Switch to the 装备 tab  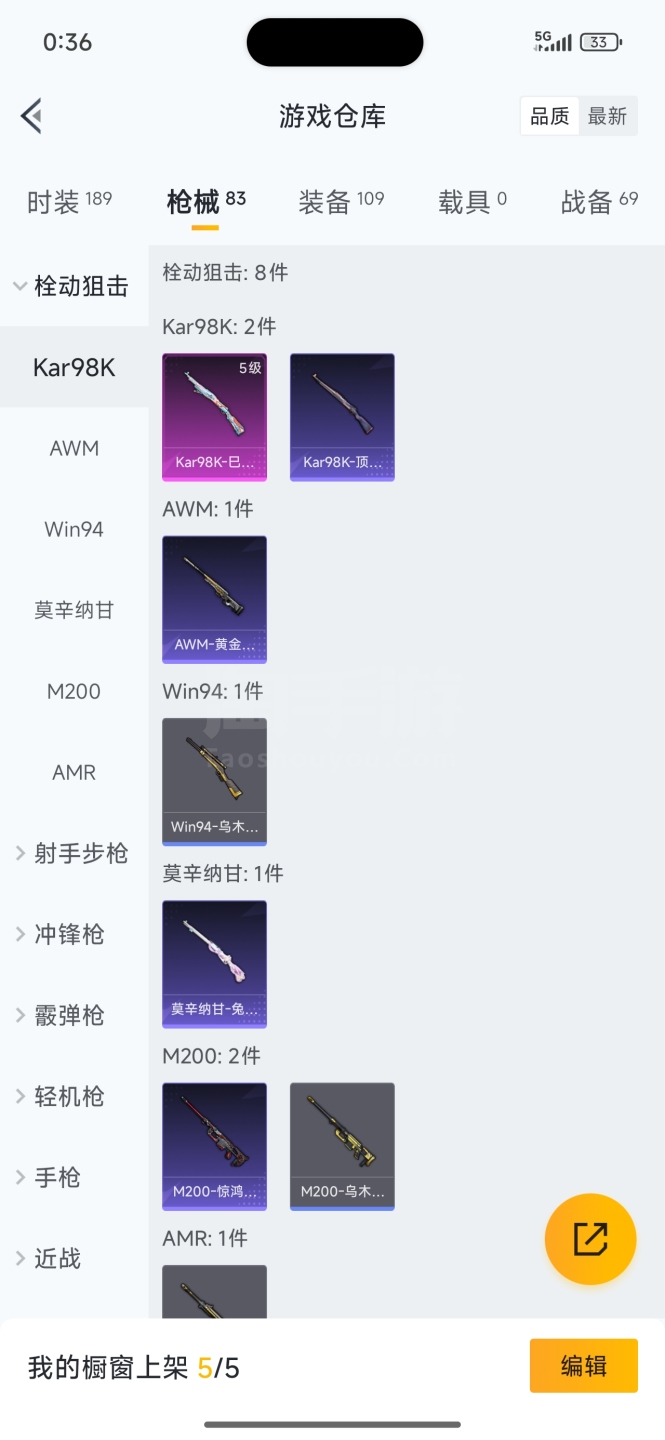click(x=341, y=202)
